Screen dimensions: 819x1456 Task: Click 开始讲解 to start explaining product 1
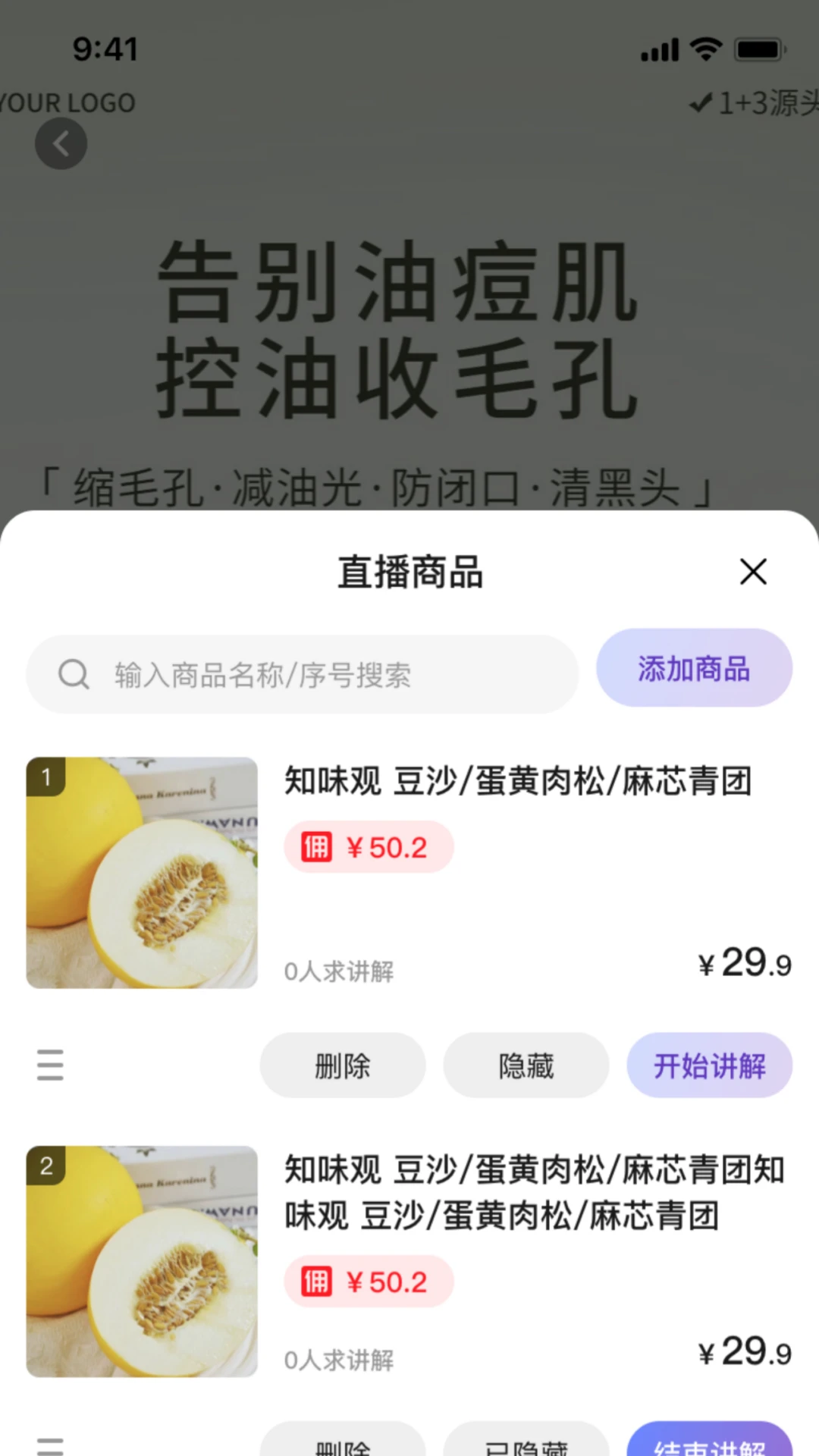click(x=708, y=1065)
